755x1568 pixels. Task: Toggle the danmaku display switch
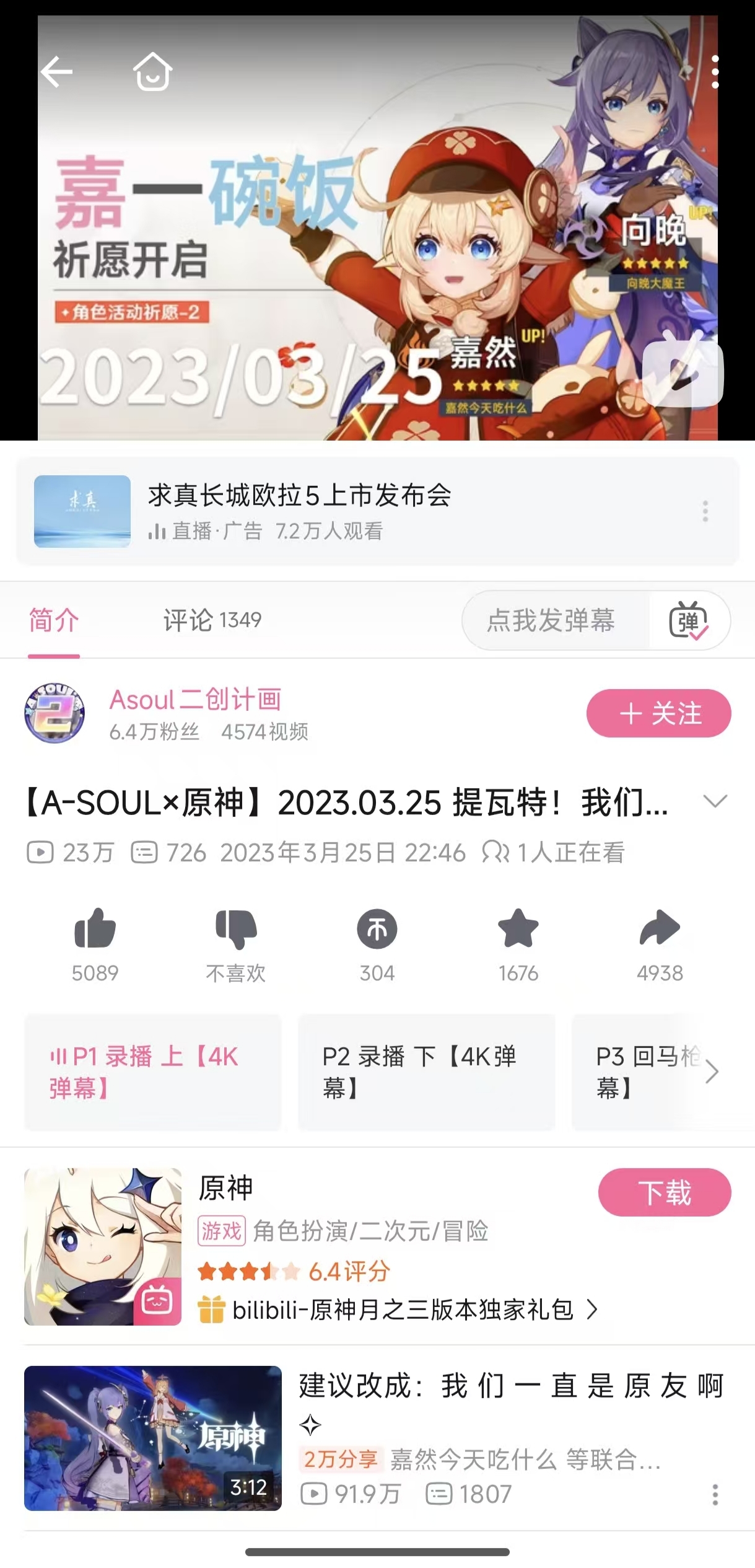pyautogui.click(x=689, y=620)
